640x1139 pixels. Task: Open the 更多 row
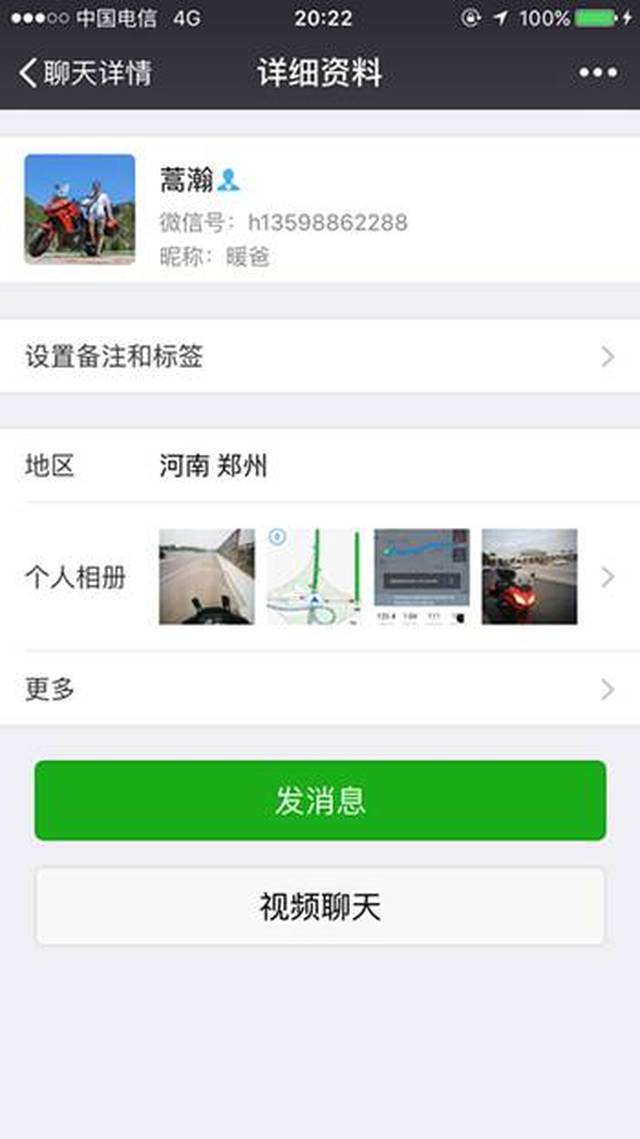320,689
